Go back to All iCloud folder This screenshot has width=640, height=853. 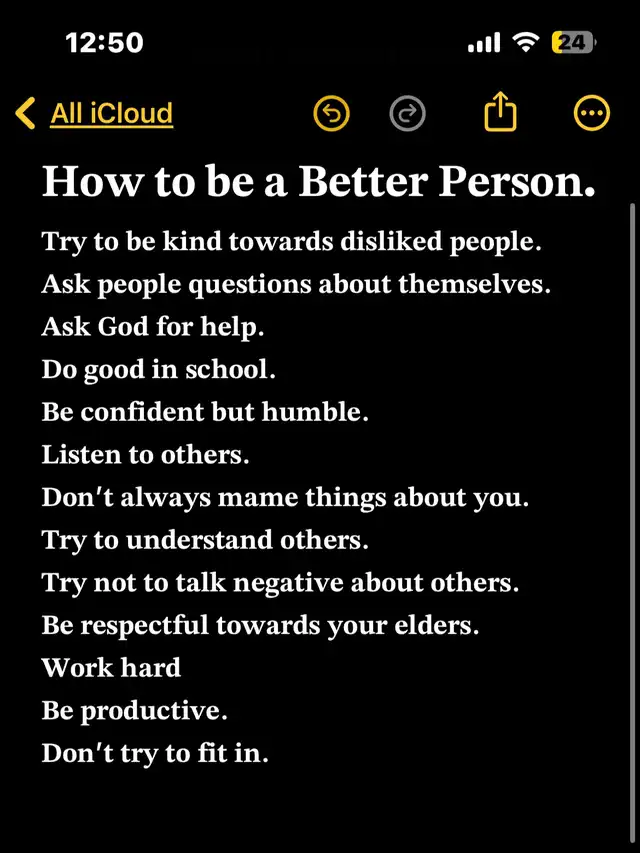(x=96, y=113)
